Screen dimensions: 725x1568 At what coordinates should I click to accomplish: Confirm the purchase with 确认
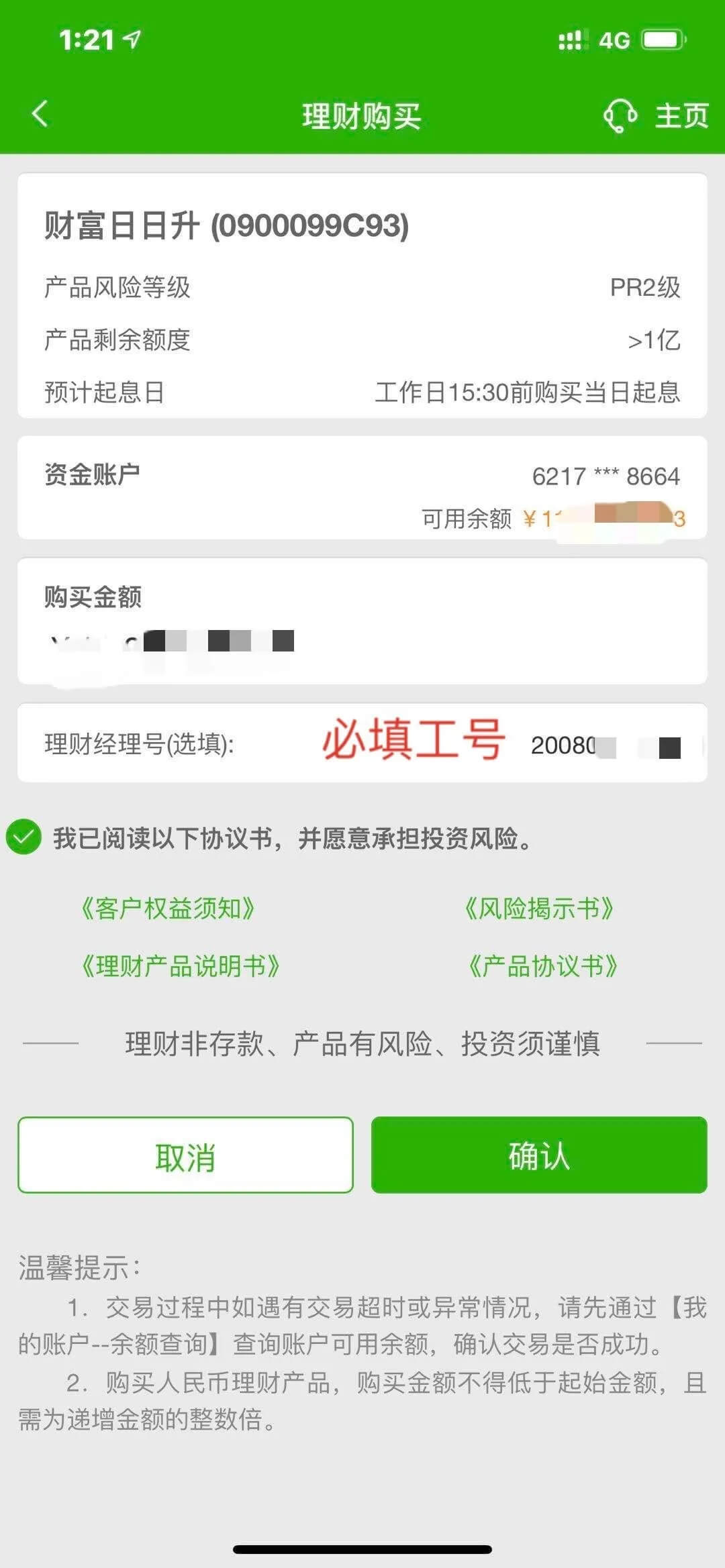click(539, 1155)
